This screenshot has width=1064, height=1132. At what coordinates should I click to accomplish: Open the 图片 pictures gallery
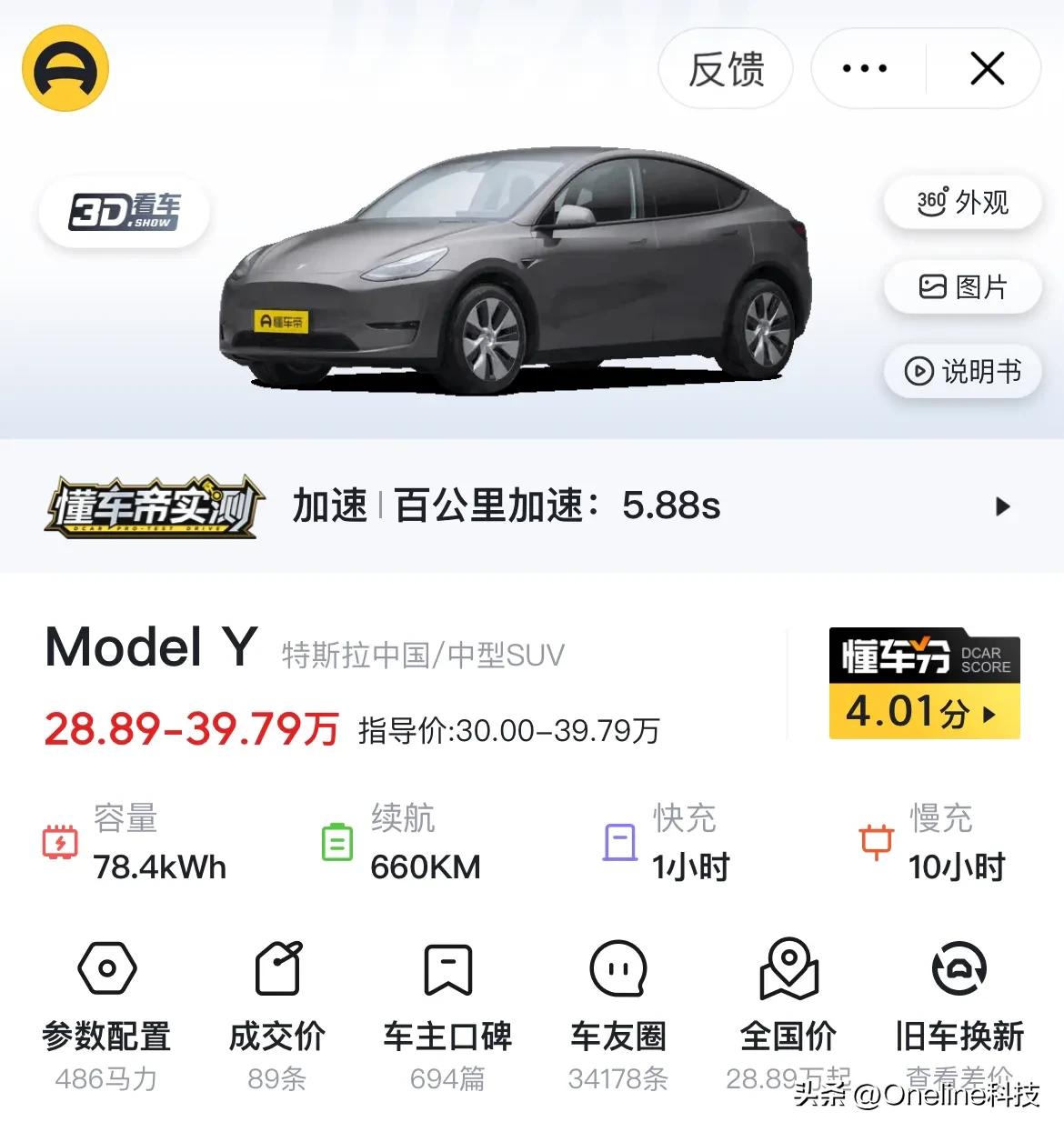(961, 287)
